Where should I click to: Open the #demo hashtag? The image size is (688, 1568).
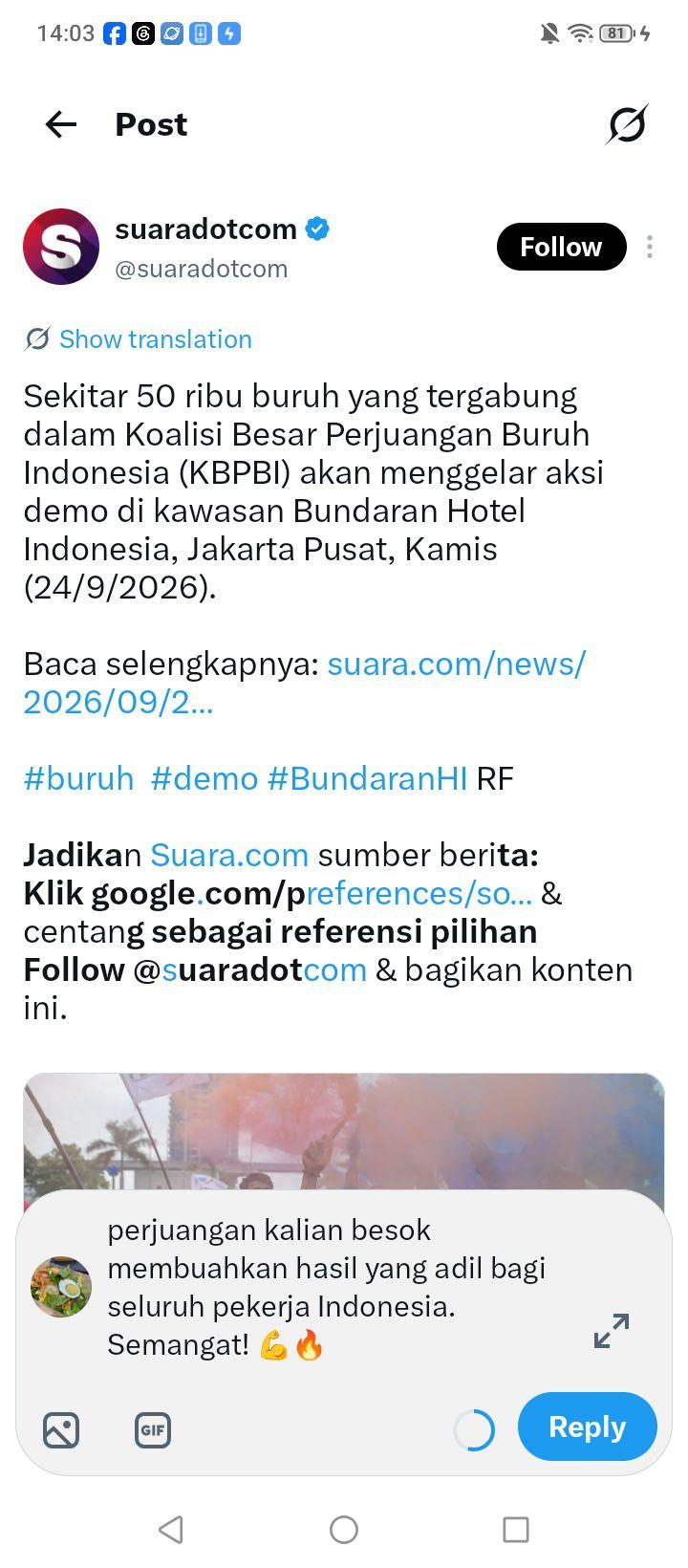tap(204, 778)
